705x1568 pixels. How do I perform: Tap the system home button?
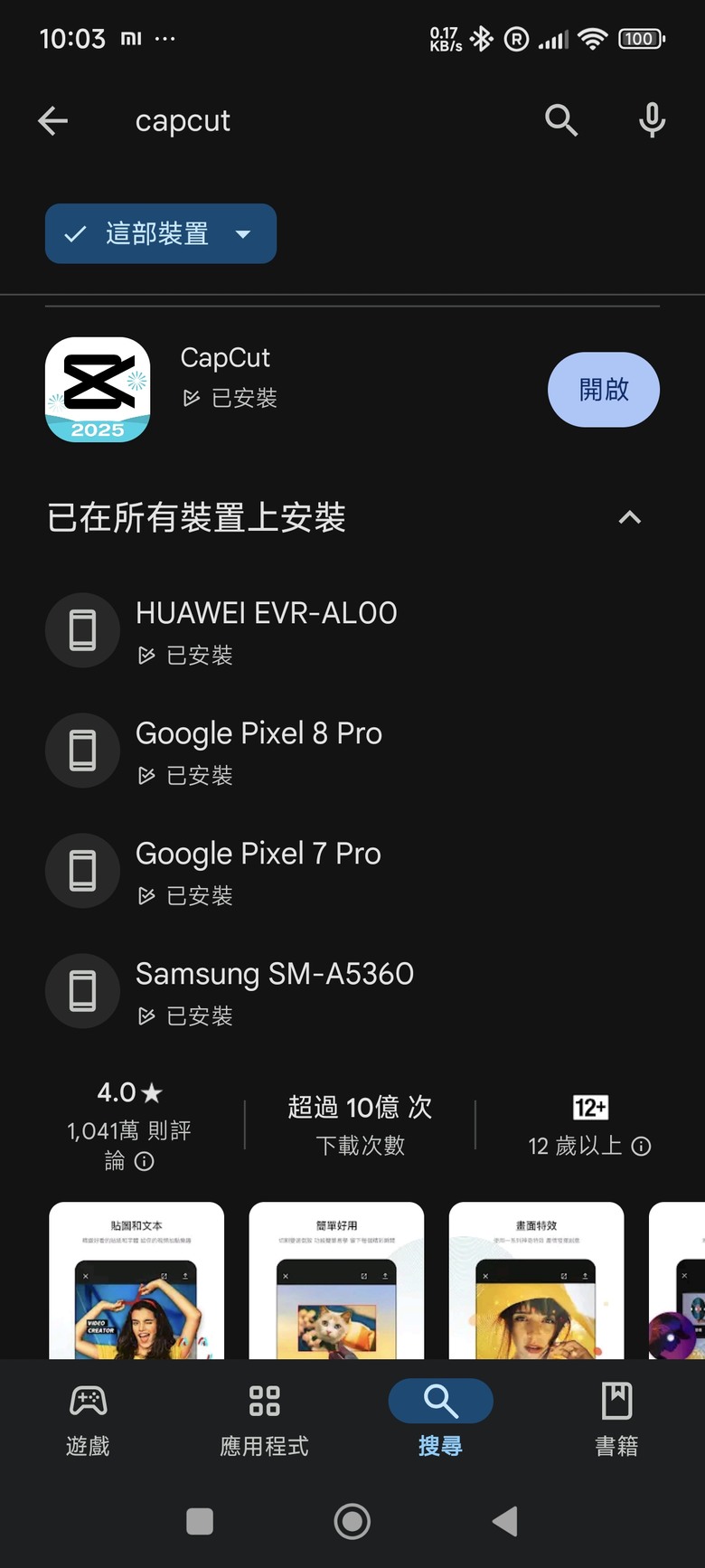coord(352,1521)
